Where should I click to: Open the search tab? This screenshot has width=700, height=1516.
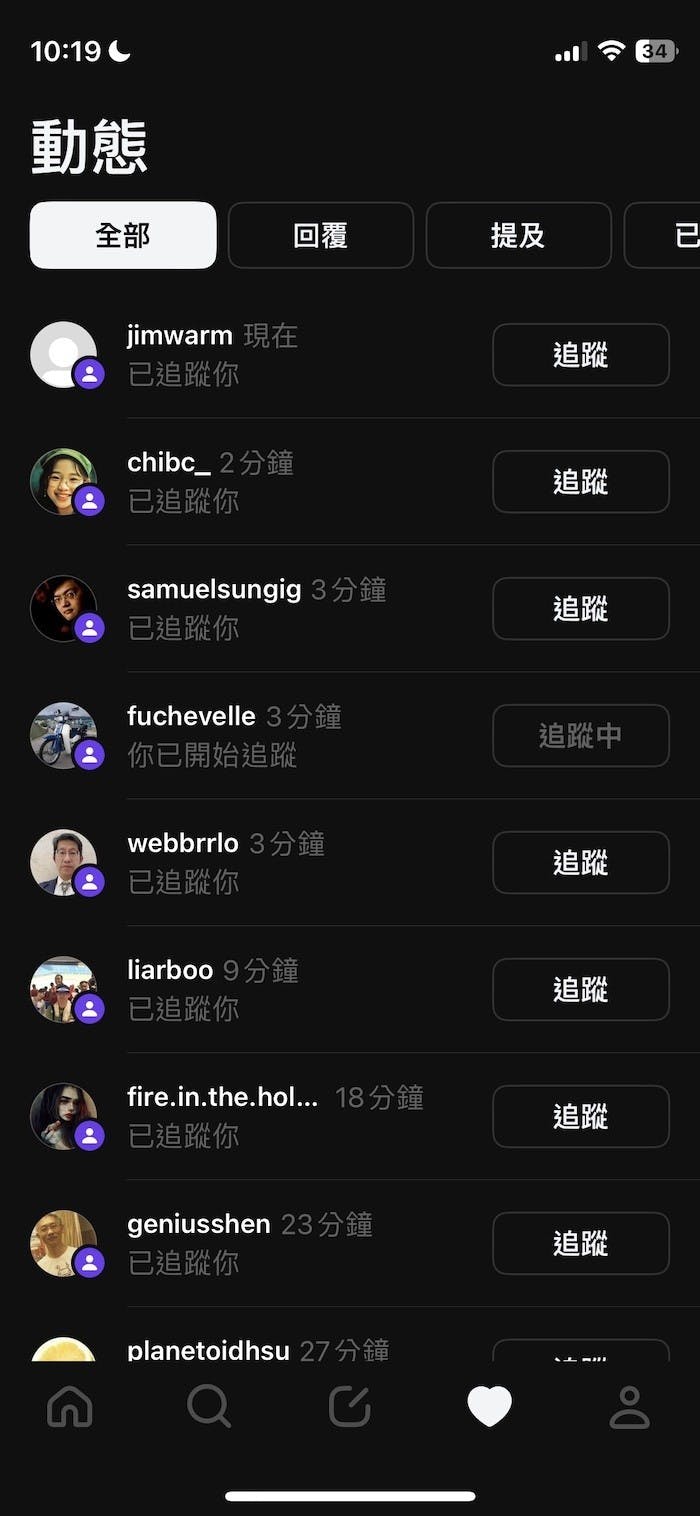pyautogui.click(x=209, y=1407)
